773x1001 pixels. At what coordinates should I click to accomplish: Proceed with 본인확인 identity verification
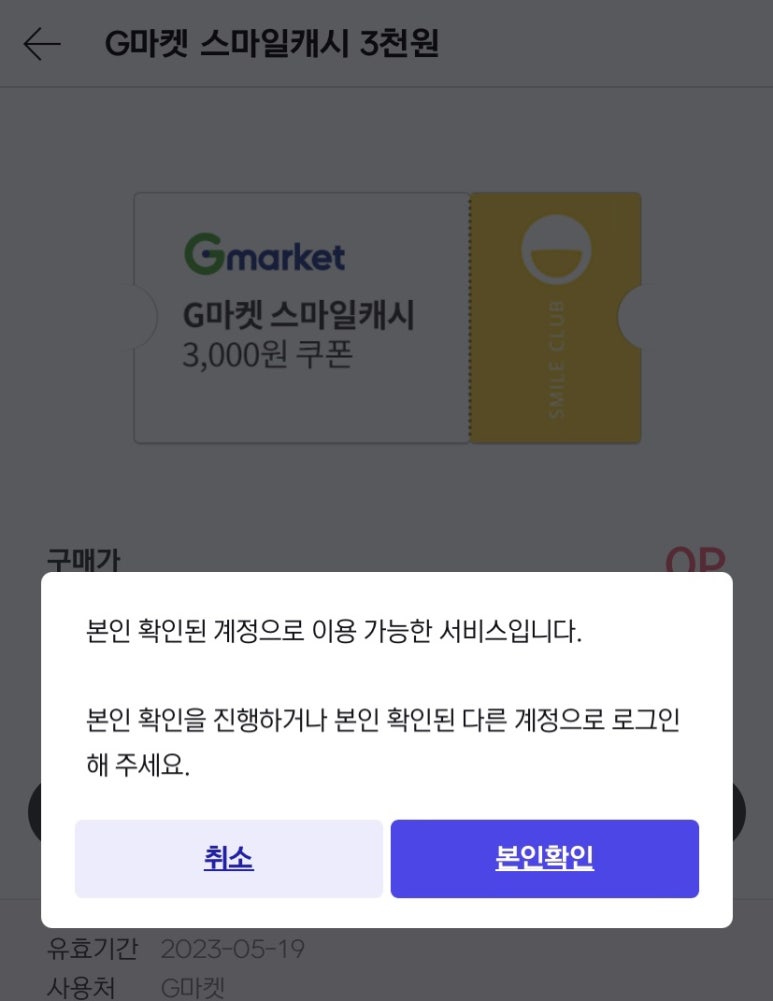[x=544, y=859]
